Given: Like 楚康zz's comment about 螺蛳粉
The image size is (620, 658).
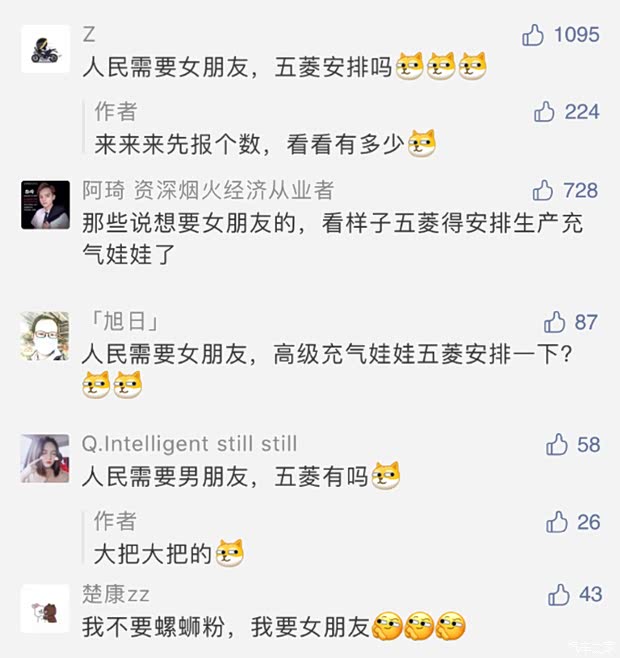Looking at the screenshot, I should pyautogui.click(x=558, y=595).
